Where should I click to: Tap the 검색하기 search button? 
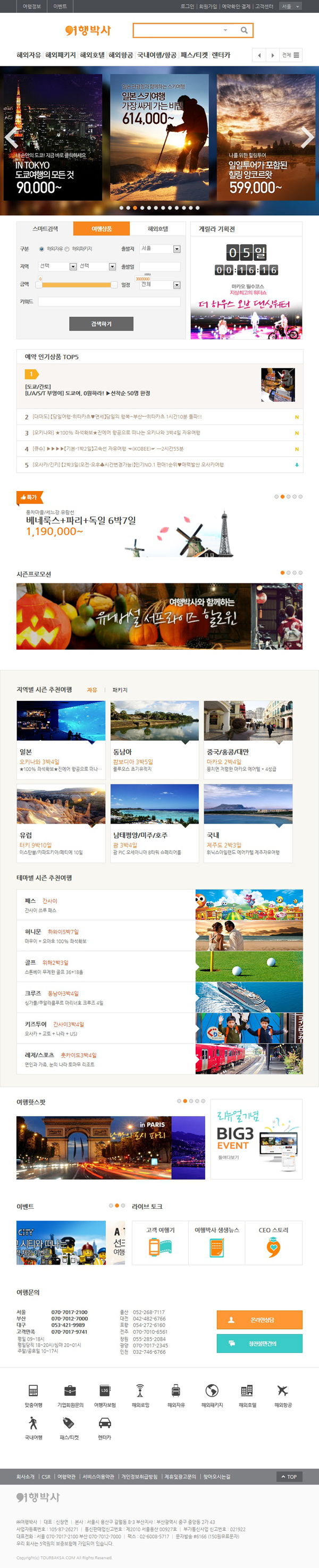point(101,324)
